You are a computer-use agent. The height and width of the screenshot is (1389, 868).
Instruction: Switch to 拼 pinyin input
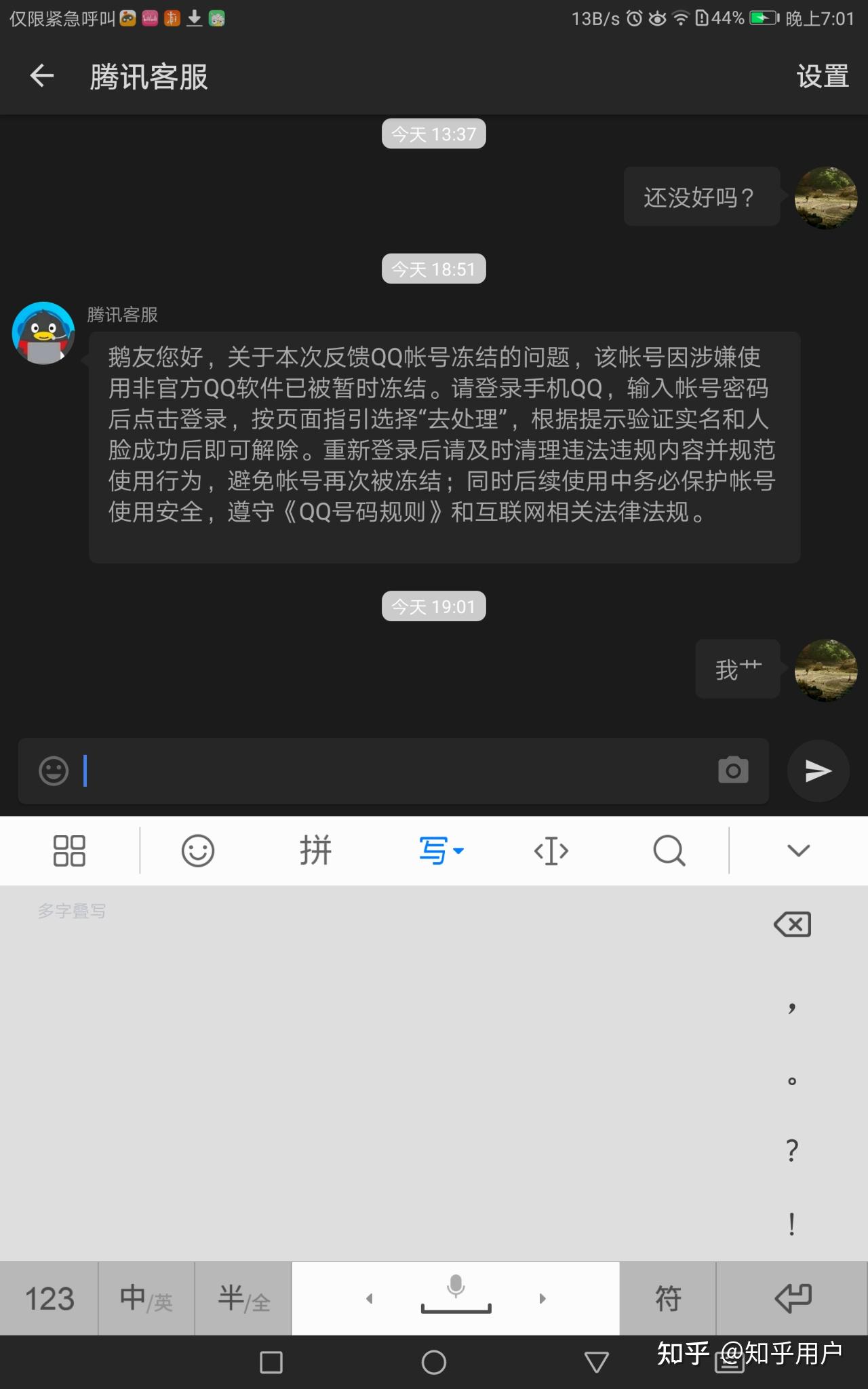[x=315, y=850]
